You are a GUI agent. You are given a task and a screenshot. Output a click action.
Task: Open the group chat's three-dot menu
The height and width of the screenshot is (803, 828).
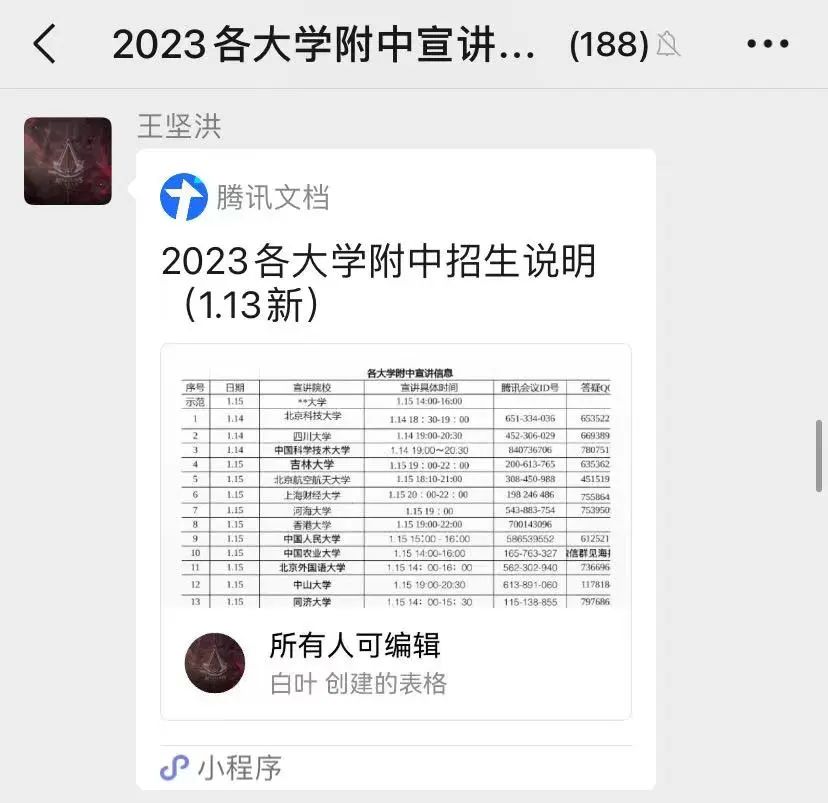768,44
